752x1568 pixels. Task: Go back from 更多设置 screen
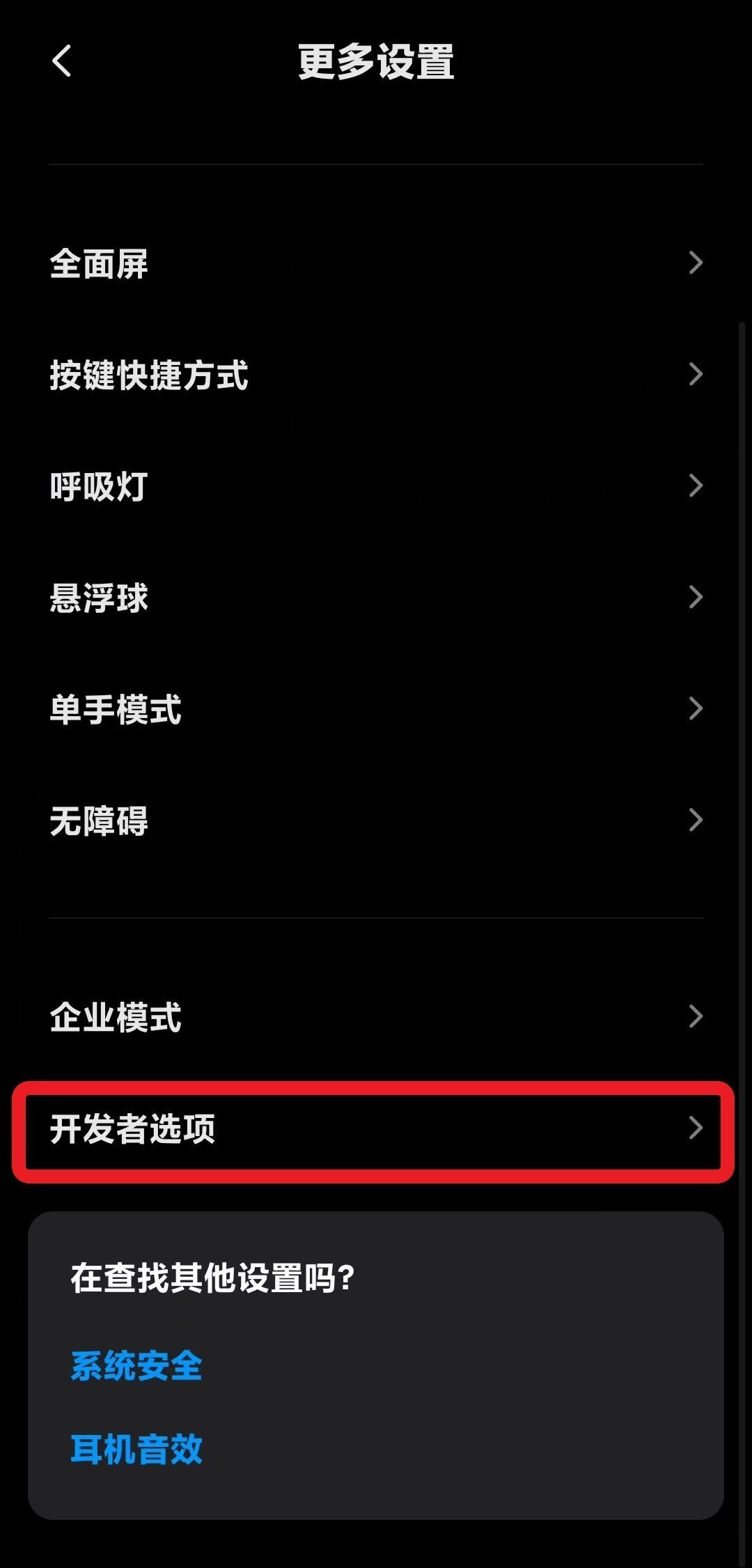point(62,61)
